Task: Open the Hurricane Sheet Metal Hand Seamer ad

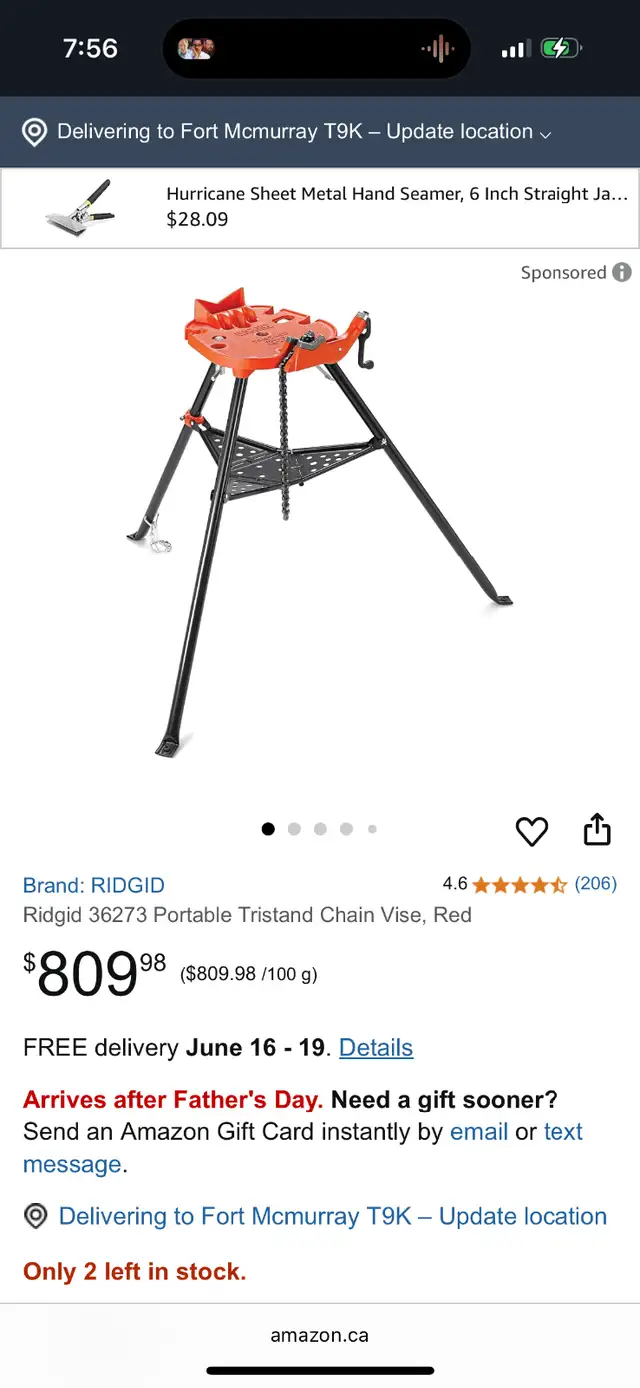Action: click(320, 208)
